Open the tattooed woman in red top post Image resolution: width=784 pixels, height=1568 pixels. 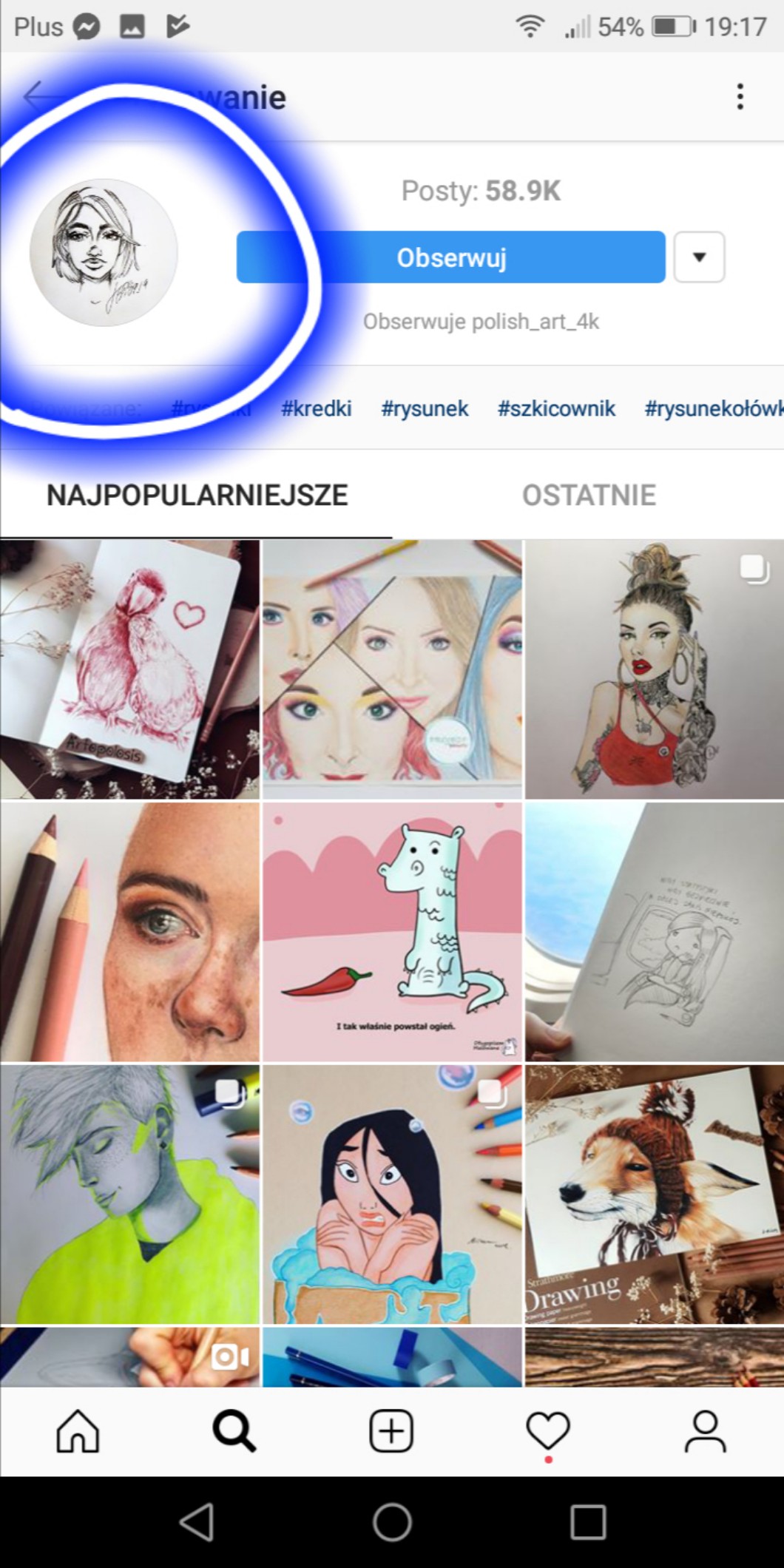pos(654,669)
